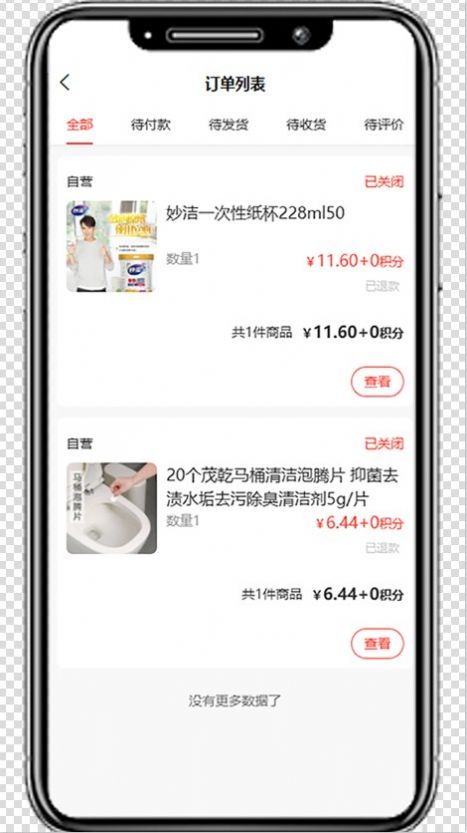Go back using the top-left arrow
Screen dimensions: 467x833
(x=65, y=83)
